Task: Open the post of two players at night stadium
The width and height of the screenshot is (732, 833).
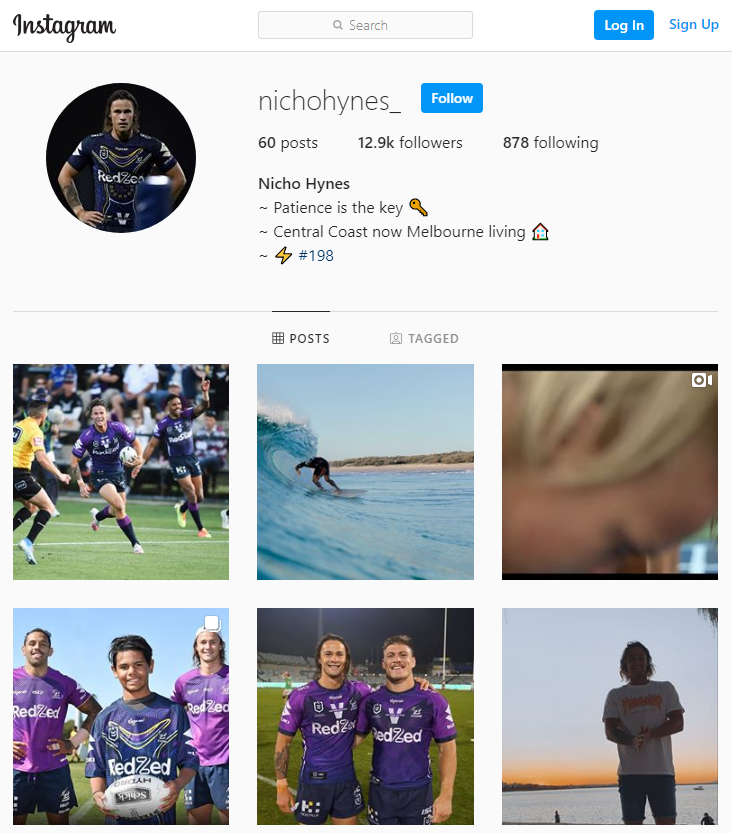Action: pyautogui.click(x=365, y=715)
